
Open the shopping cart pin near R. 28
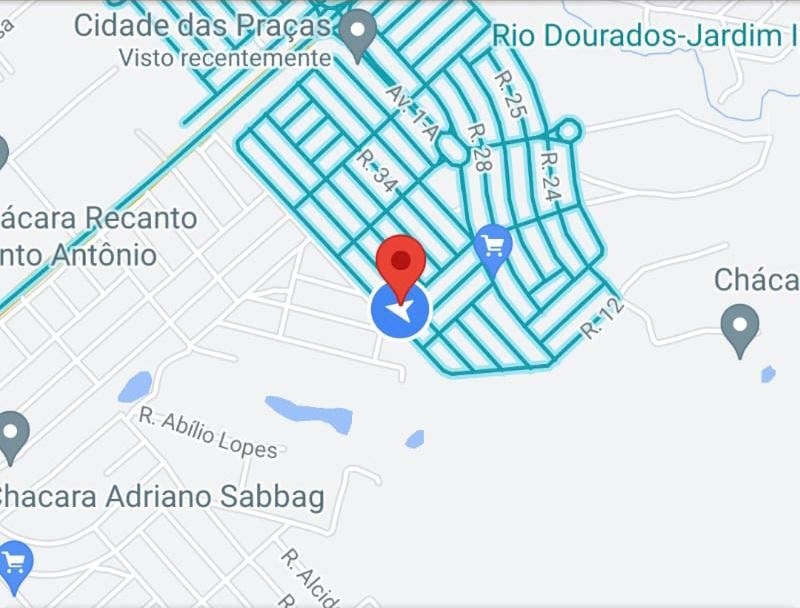tap(492, 246)
